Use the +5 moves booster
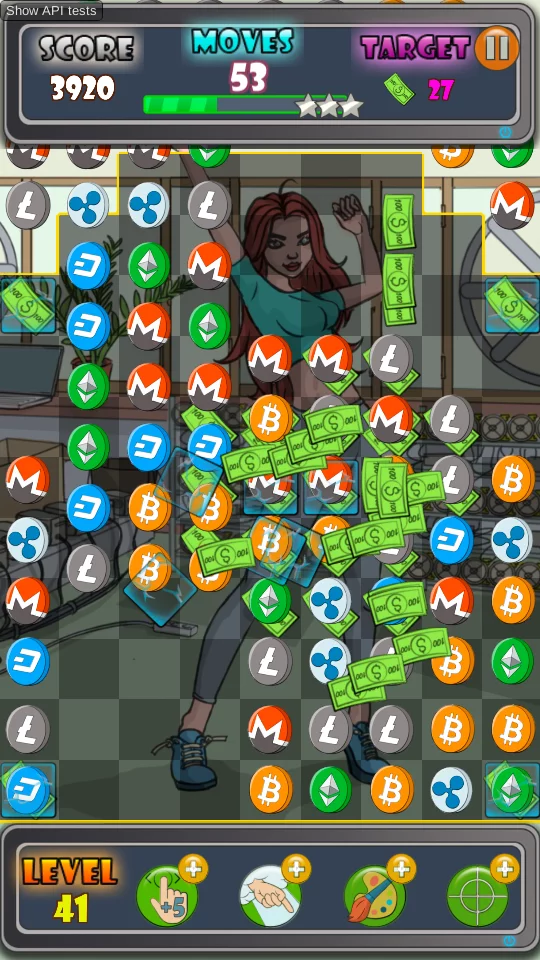 (167, 896)
